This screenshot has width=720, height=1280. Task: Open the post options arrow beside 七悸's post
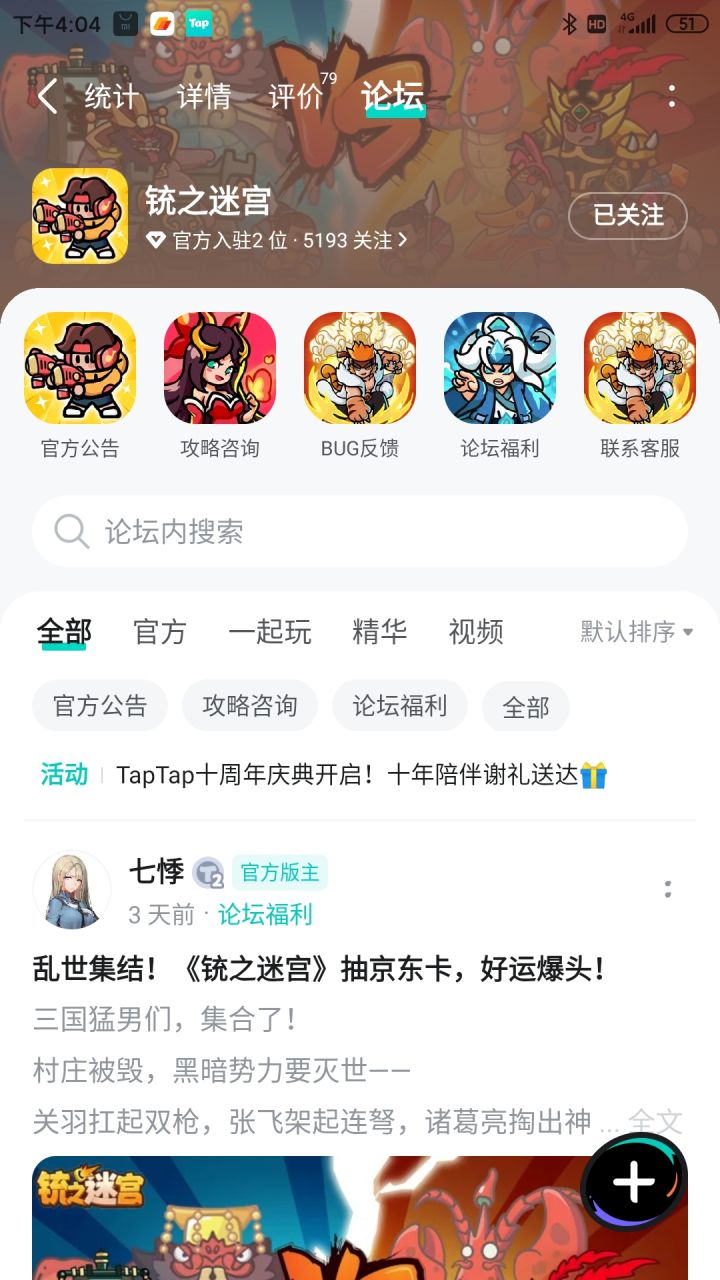point(667,891)
